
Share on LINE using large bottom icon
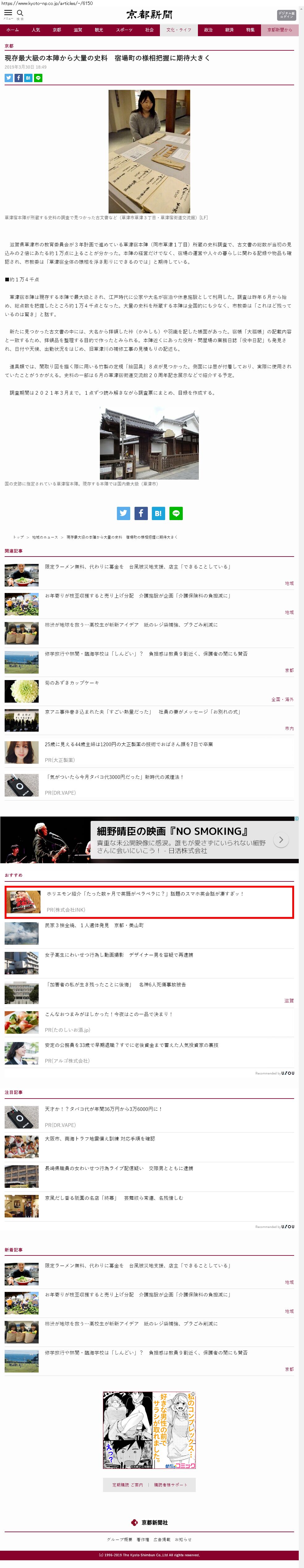click(175, 513)
